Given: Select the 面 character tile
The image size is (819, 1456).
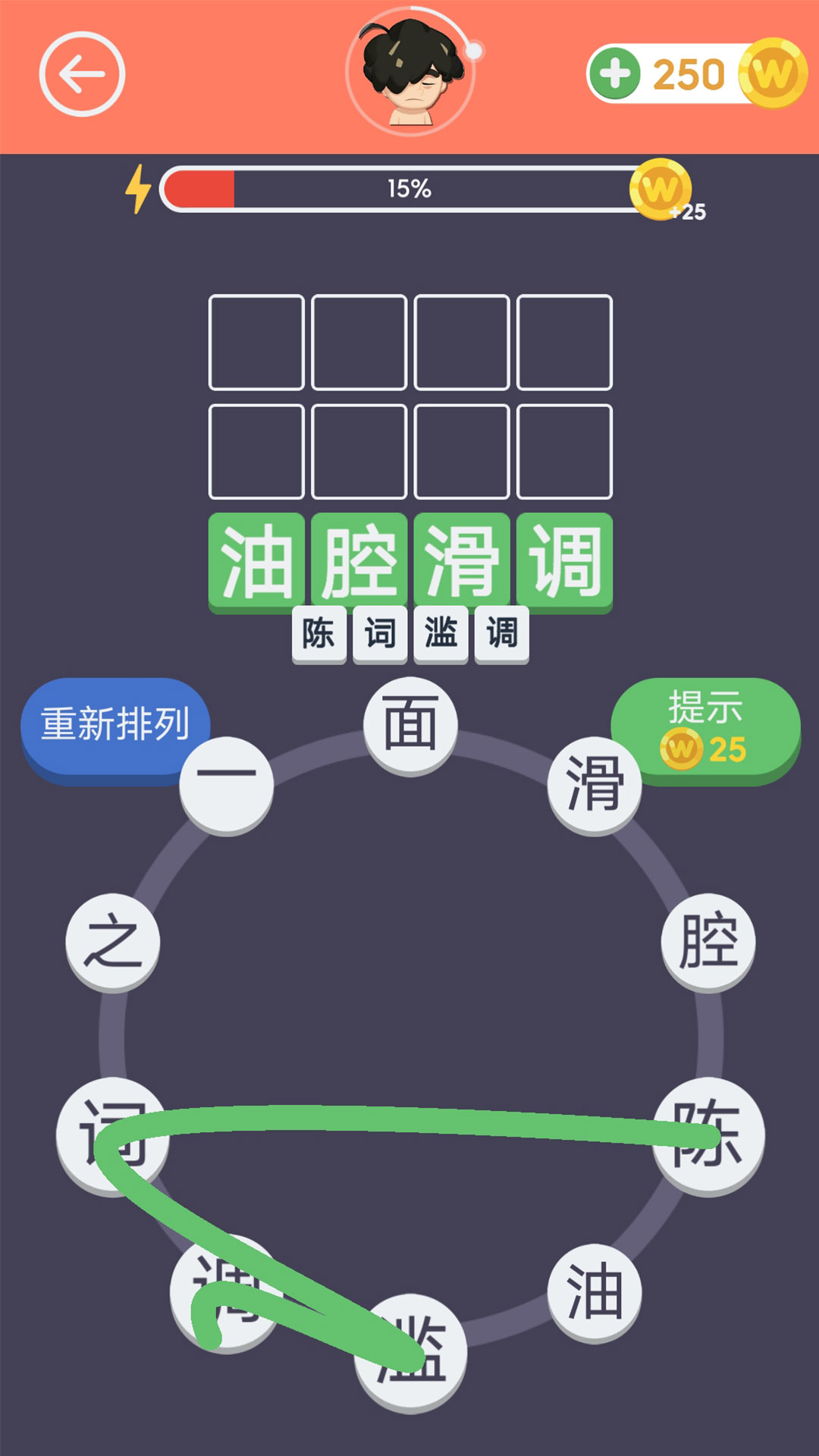Looking at the screenshot, I should click(x=410, y=724).
